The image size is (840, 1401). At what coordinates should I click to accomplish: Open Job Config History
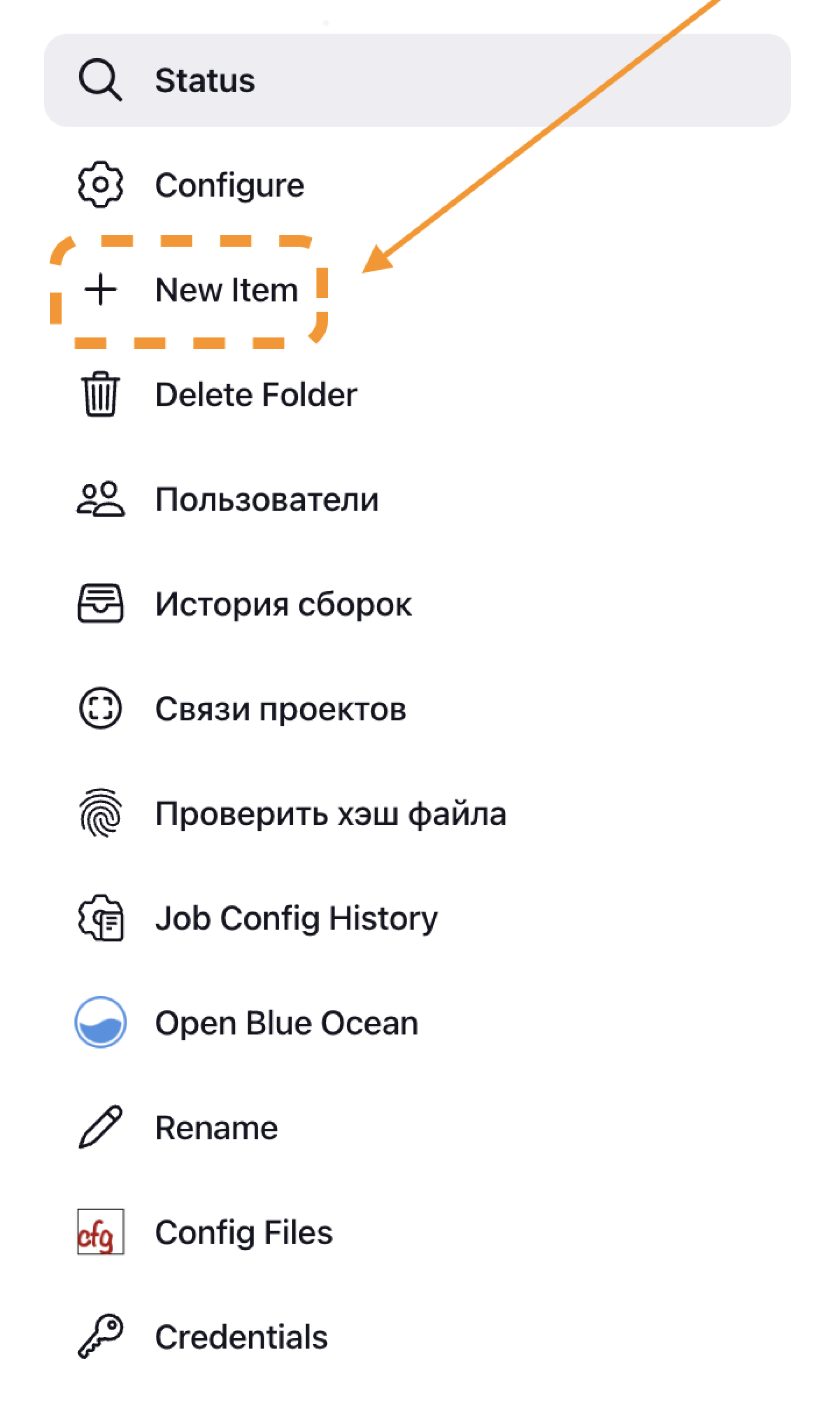[x=296, y=918]
